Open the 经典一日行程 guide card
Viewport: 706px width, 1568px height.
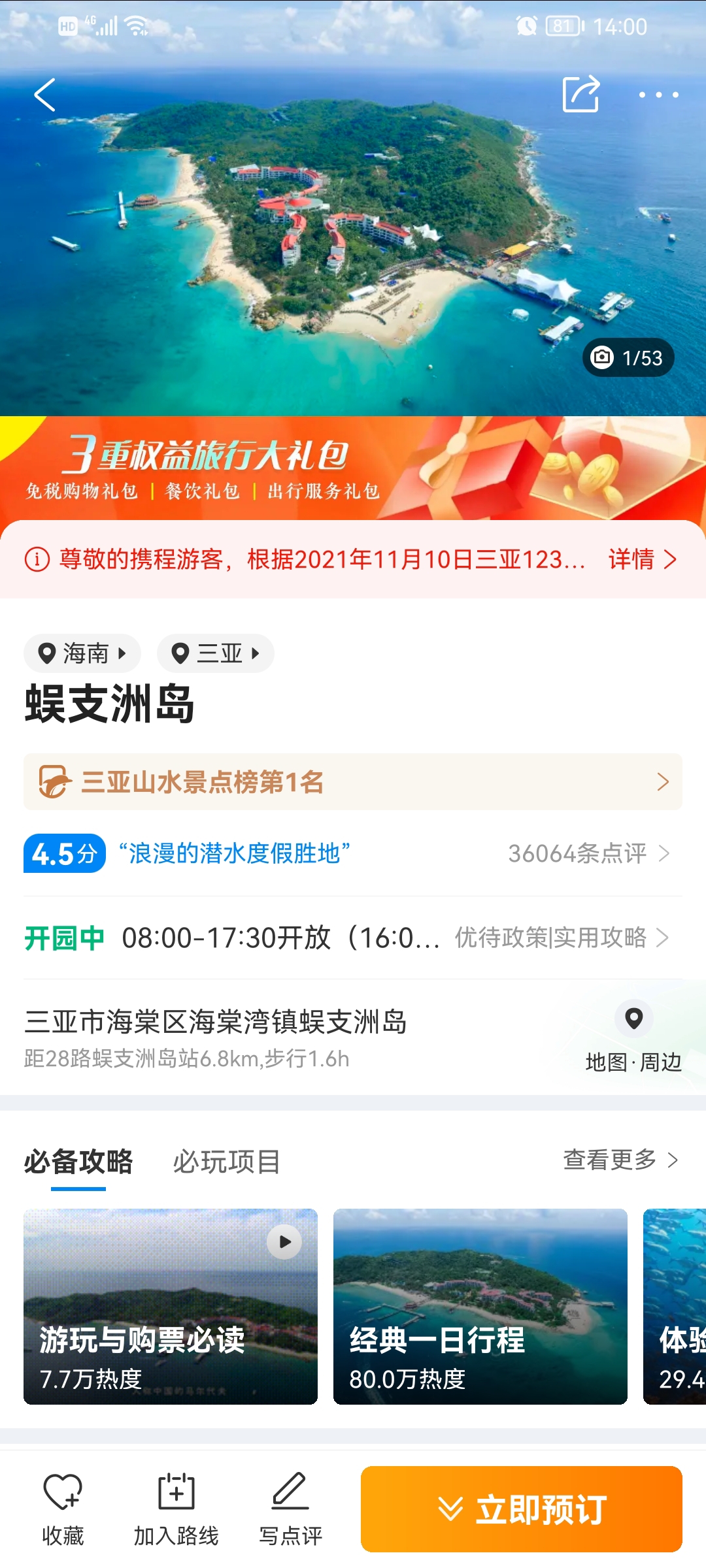[480, 1307]
